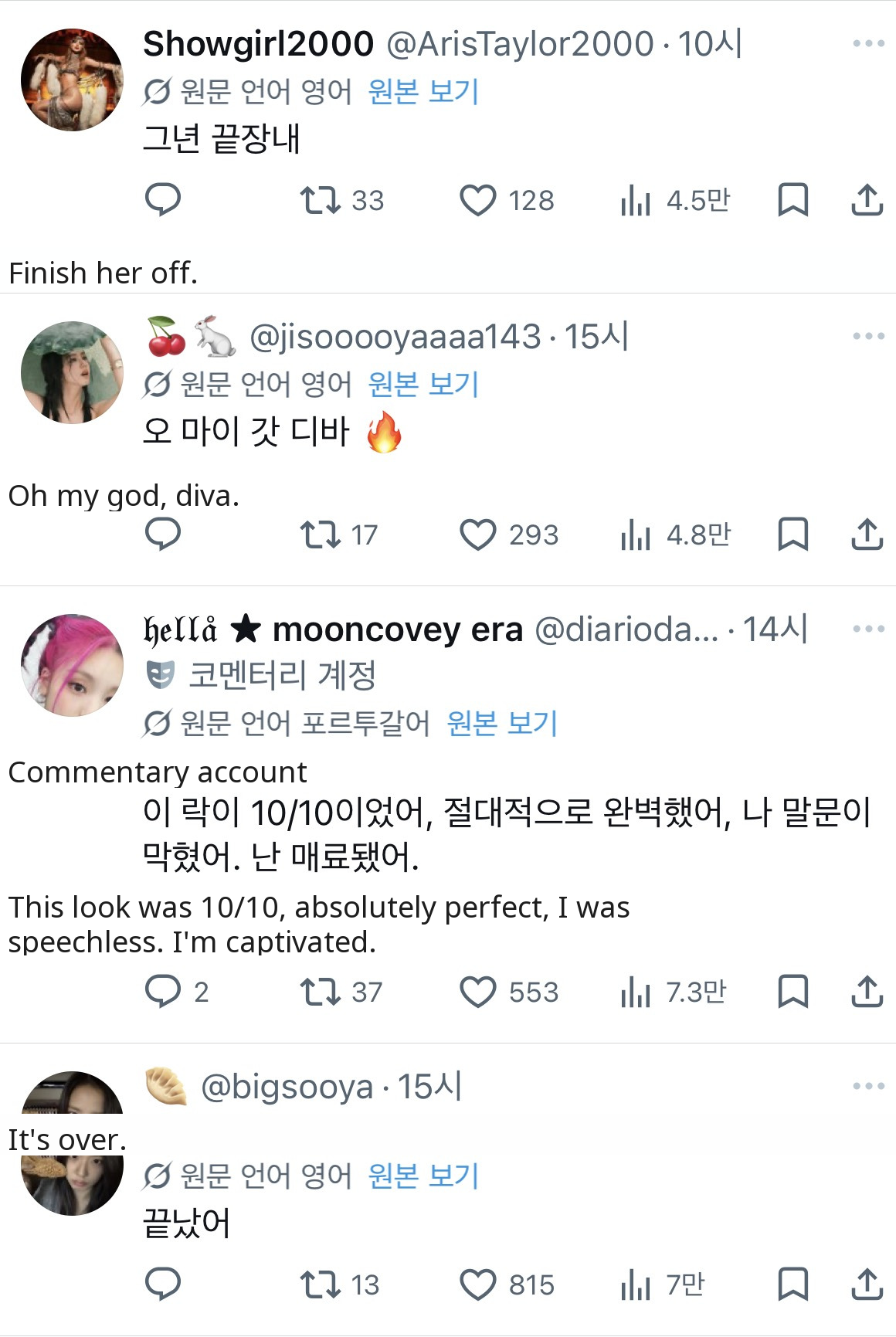Open overflow menu on mooncovey era tweet
This screenshot has height=1337, width=896.
coord(868,629)
